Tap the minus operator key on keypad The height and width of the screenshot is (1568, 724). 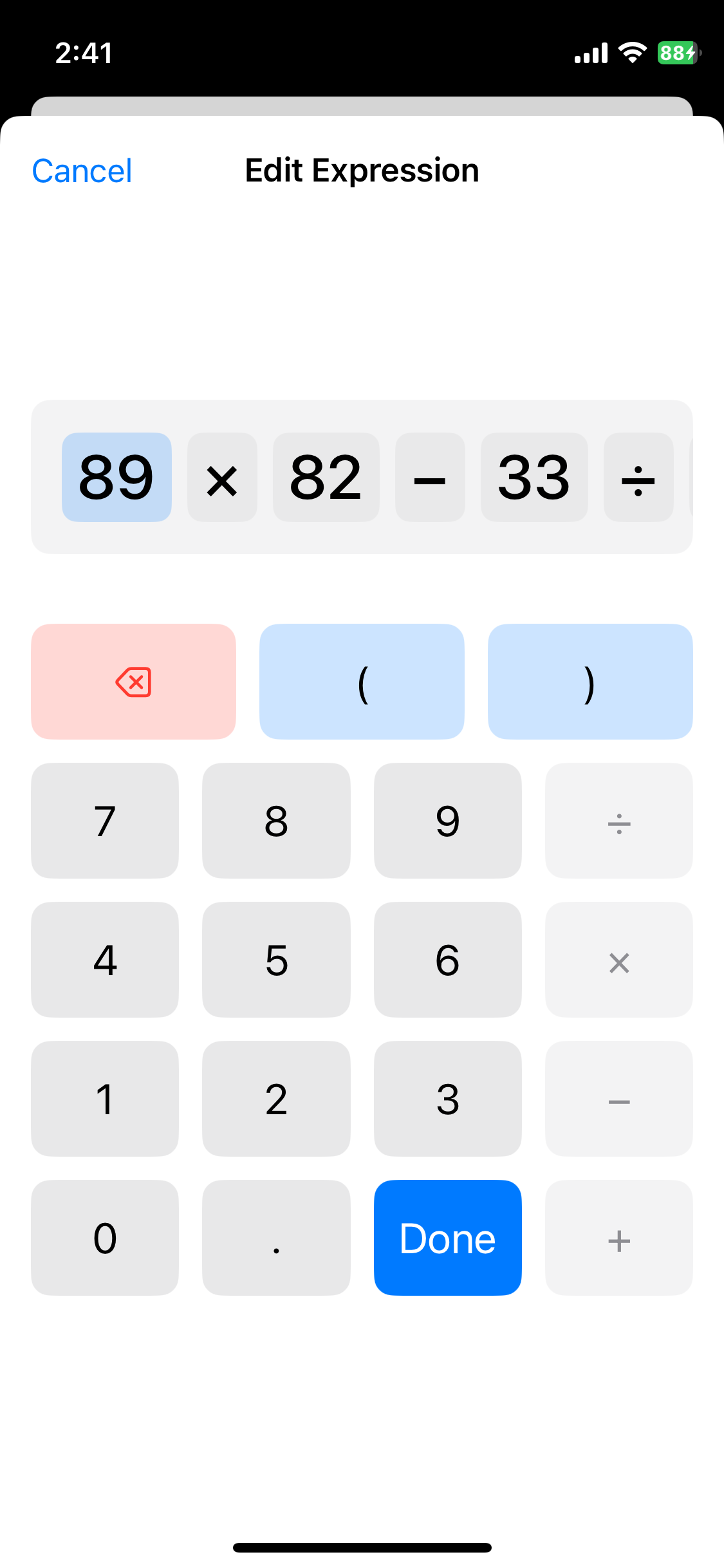(618, 1099)
